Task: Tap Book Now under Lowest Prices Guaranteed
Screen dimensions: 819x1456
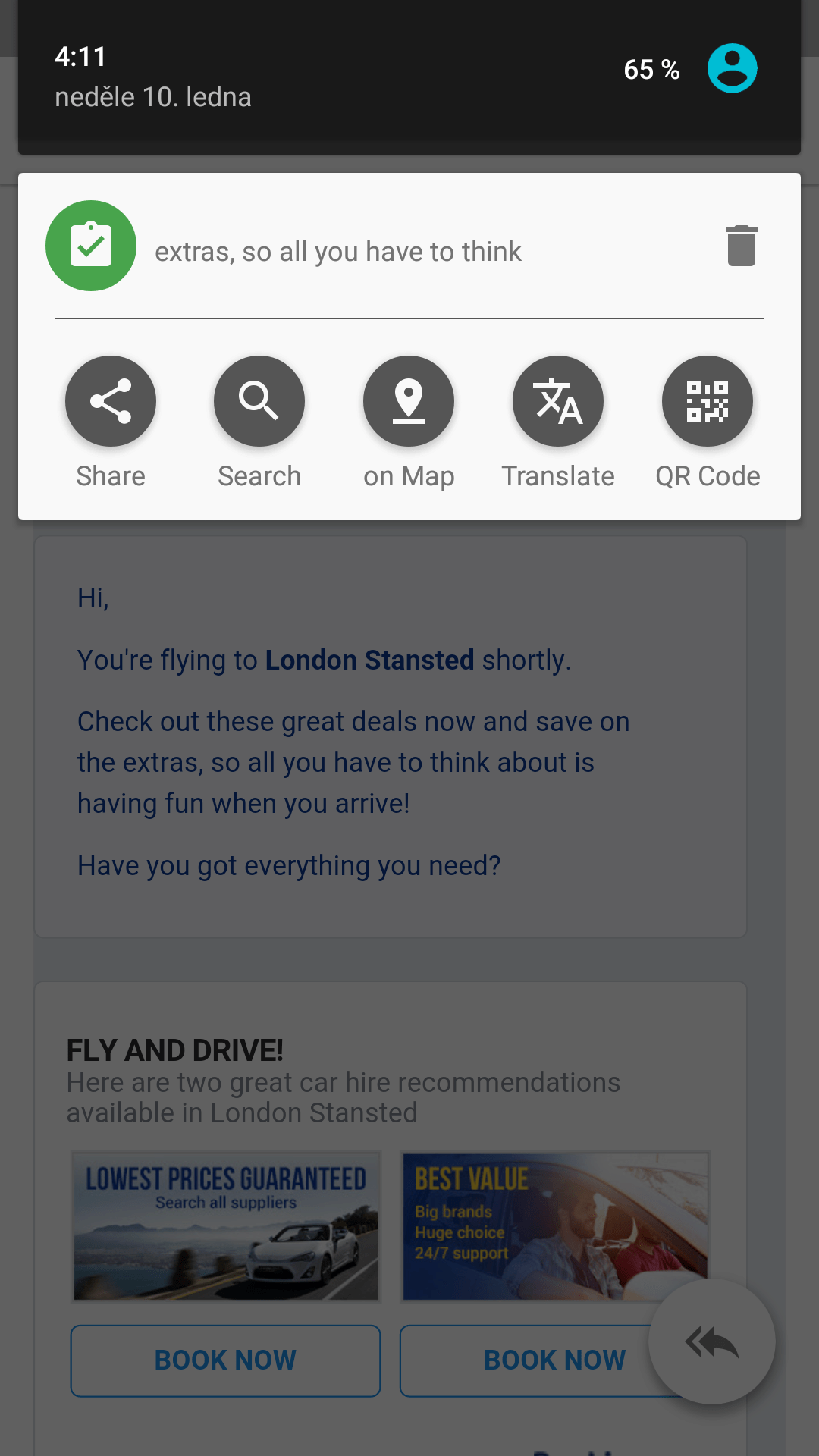Action: click(x=225, y=1360)
